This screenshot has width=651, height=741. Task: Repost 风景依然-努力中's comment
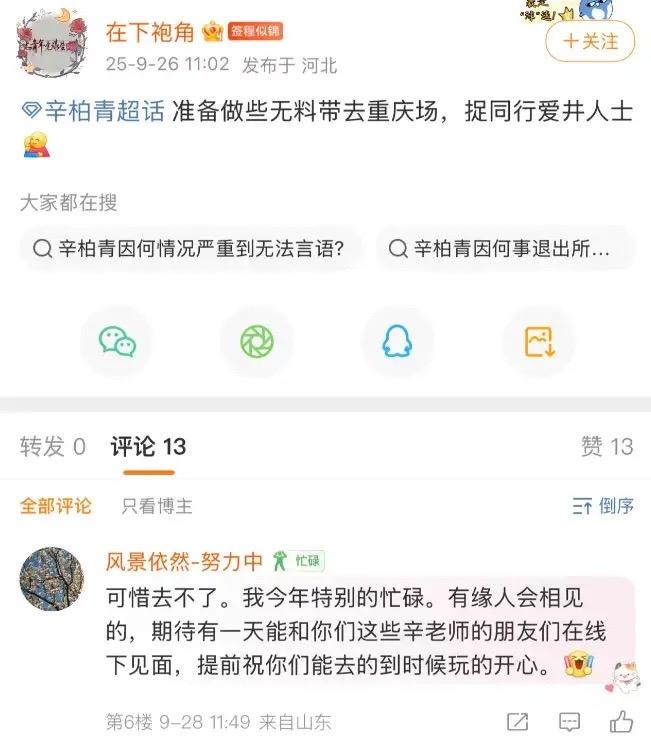click(x=518, y=721)
